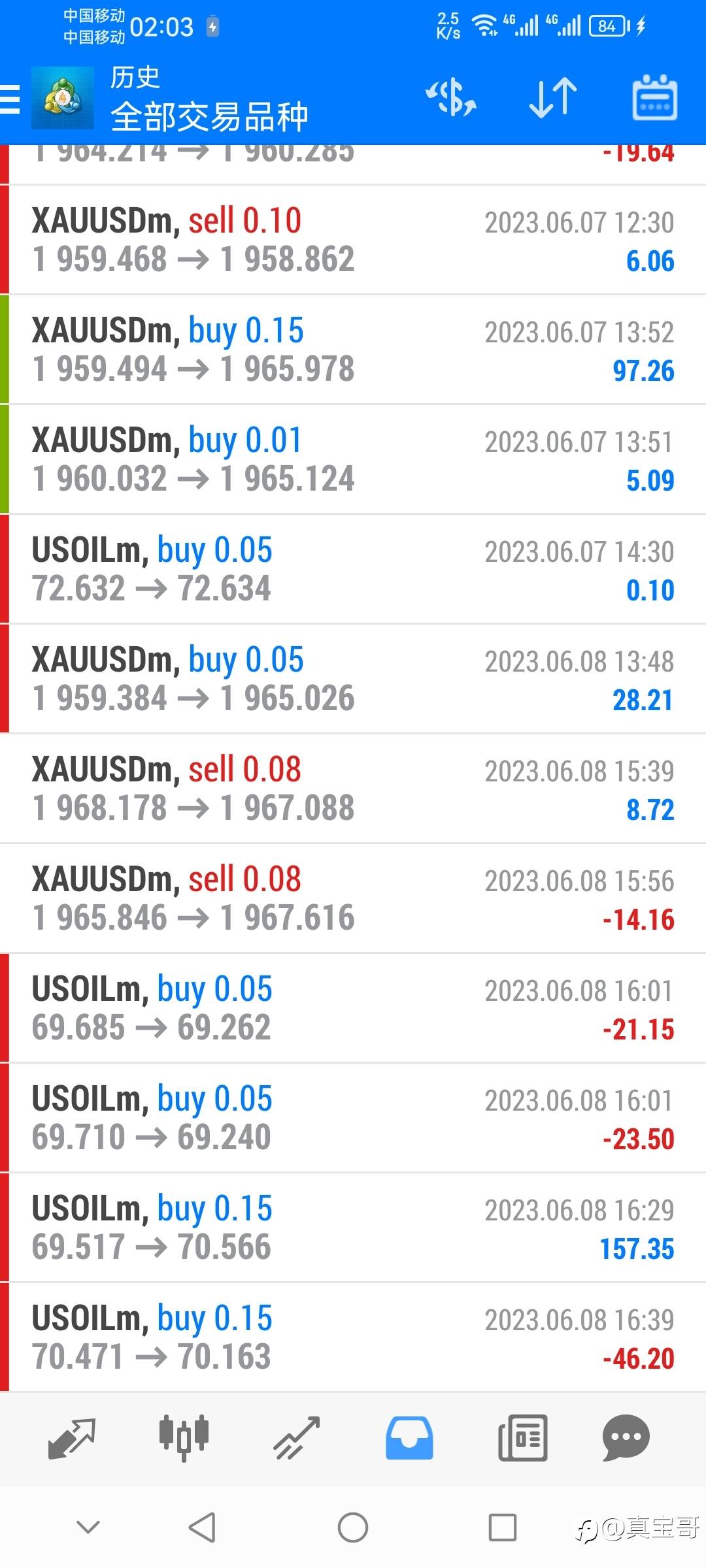View USOILm buy trade with -46.20 loss

[353, 1337]
